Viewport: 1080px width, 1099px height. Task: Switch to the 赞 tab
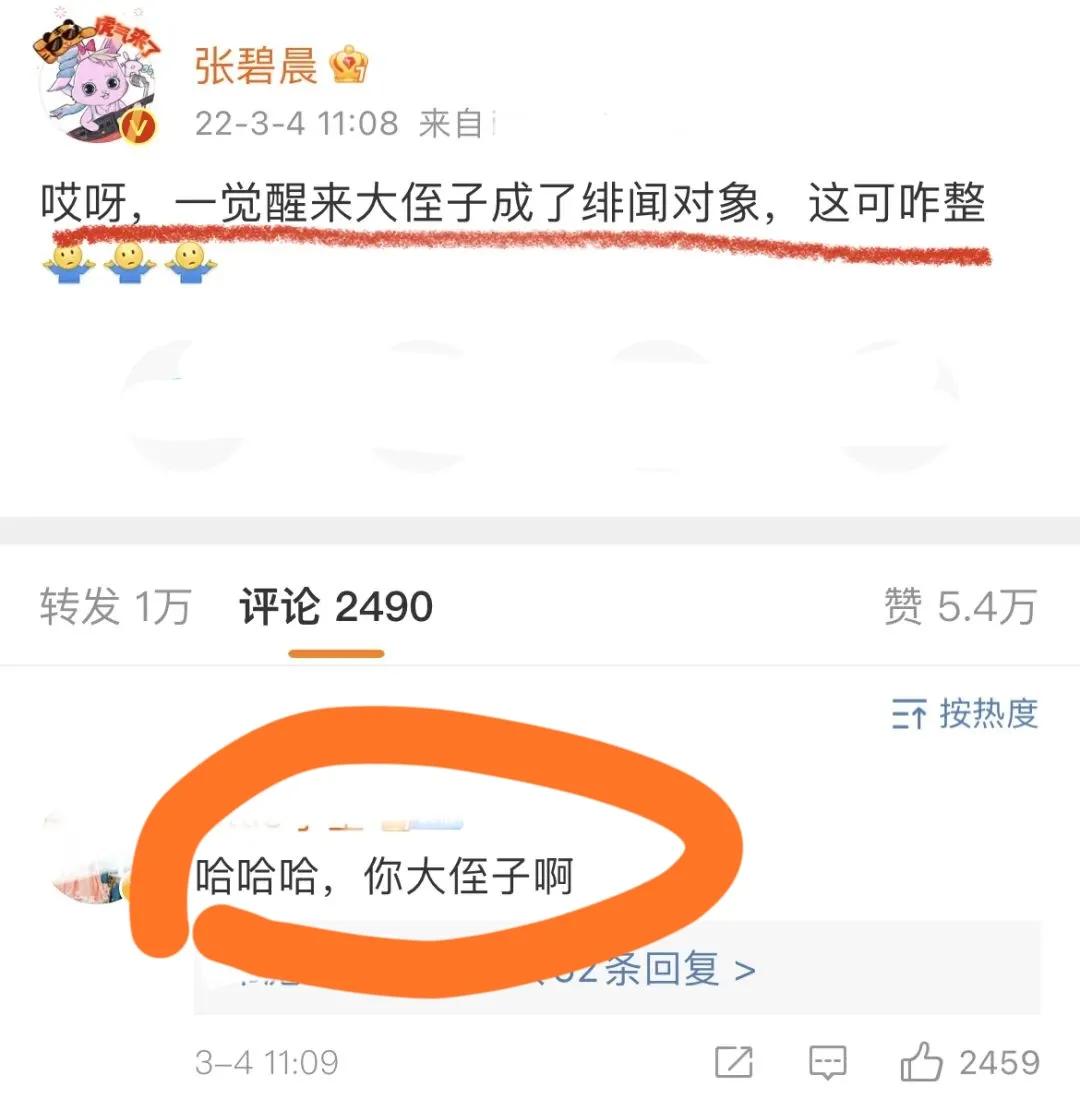coord(959,607)
